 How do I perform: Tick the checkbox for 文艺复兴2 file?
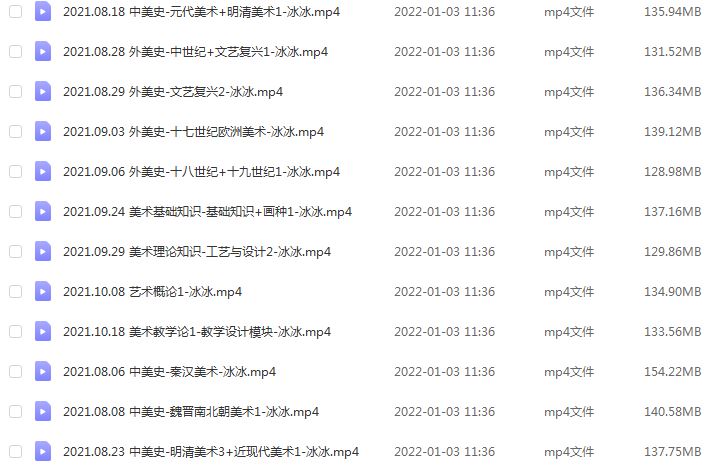pyautogui.click(x=15, y=91)
